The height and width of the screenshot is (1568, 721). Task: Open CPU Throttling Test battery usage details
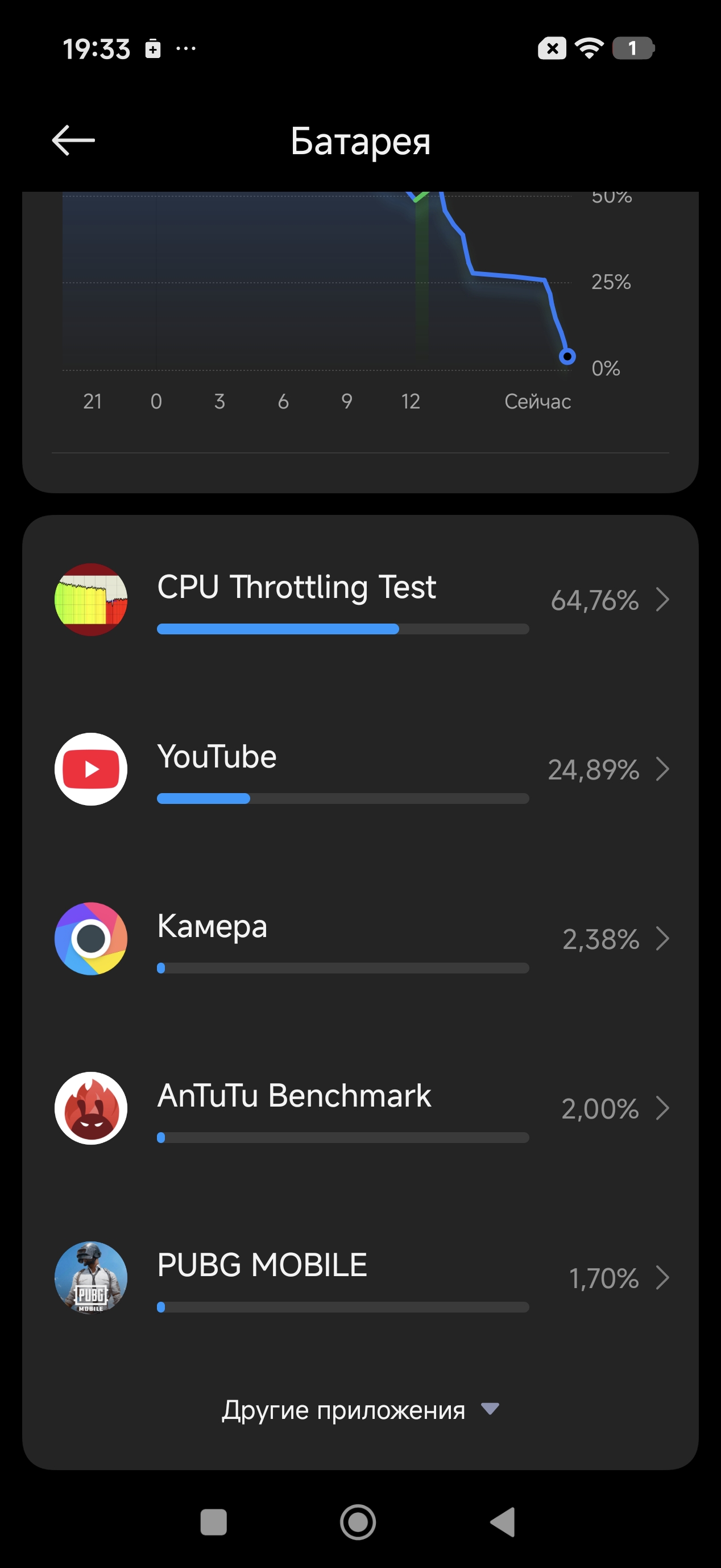[360, 600]
